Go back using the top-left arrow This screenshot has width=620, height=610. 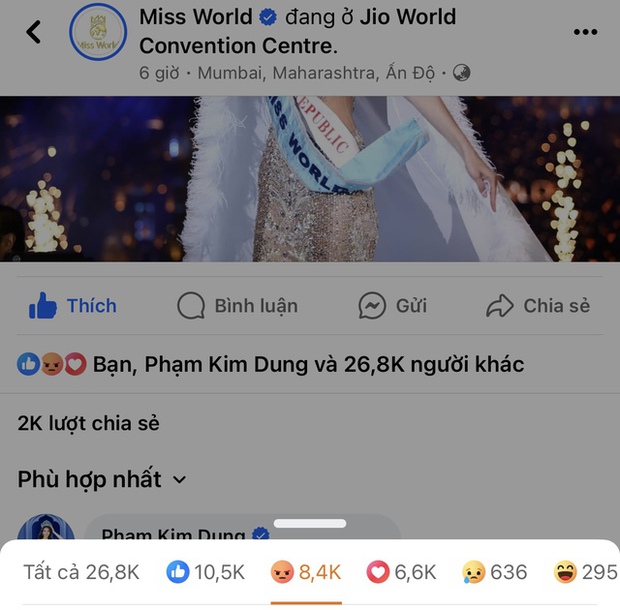pyautogui.click(x=34, y=31)
